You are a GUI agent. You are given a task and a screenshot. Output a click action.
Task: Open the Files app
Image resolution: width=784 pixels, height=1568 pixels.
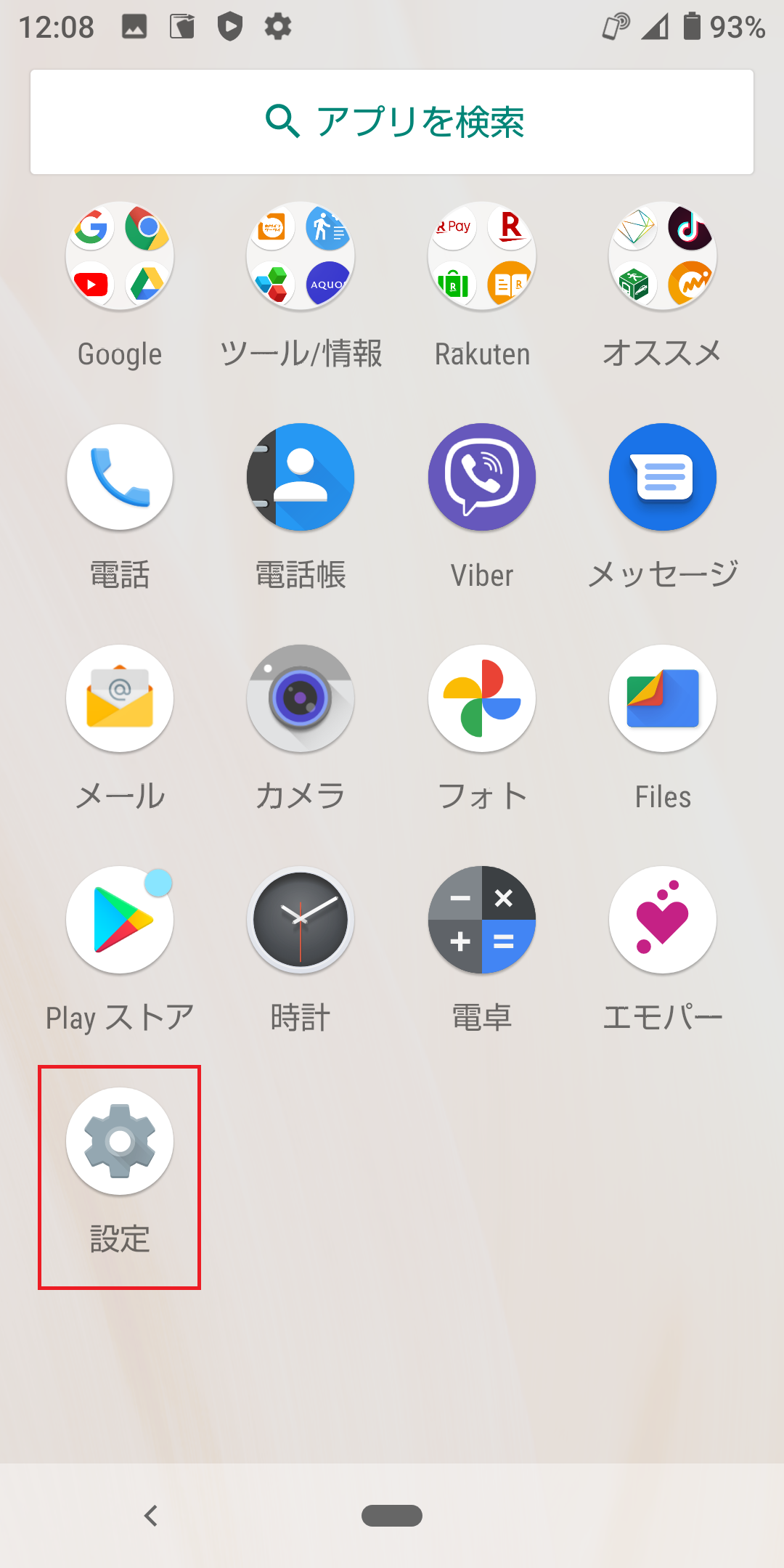(x=662, y=698)
